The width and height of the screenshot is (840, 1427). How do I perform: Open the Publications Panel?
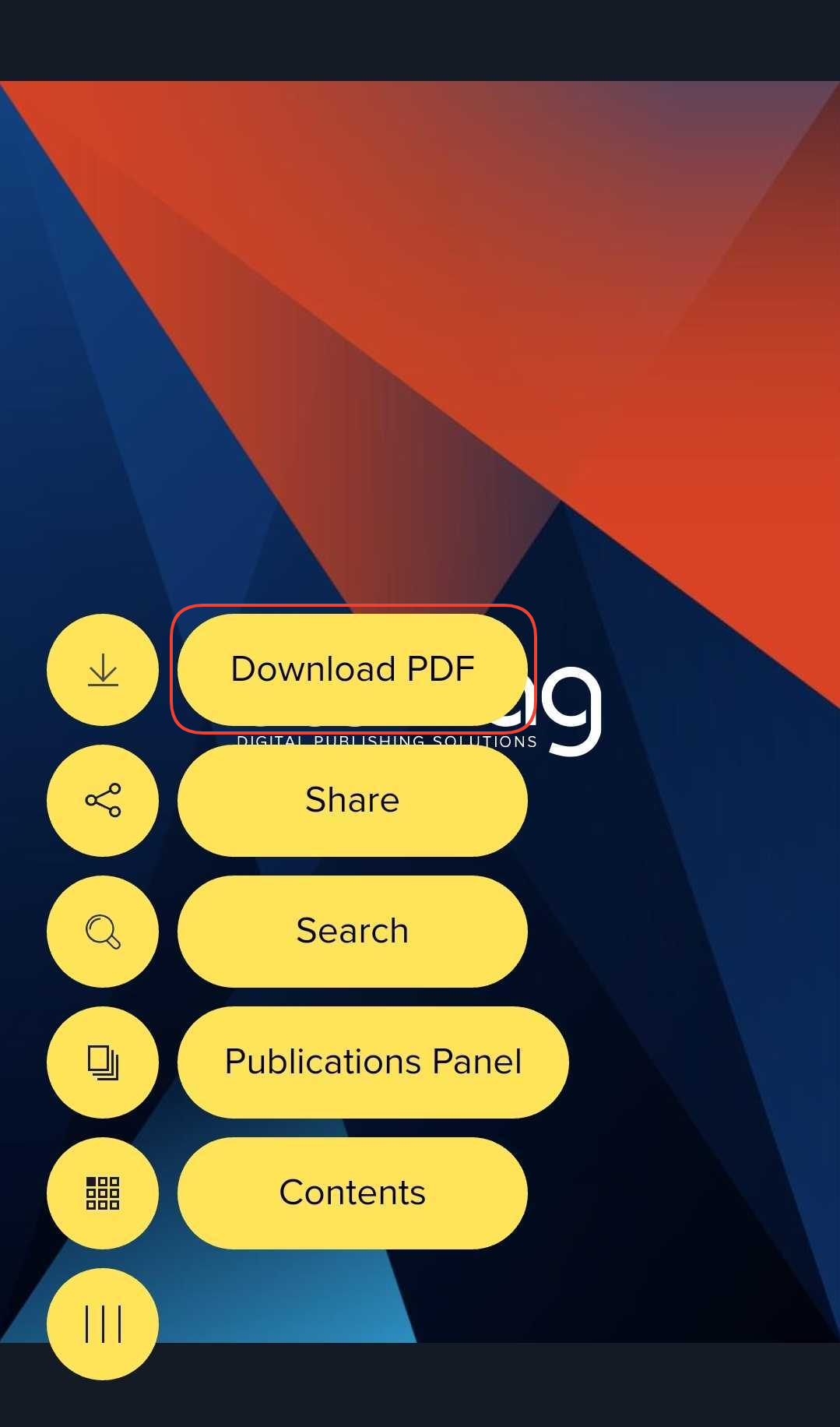tap(373, 1062)
